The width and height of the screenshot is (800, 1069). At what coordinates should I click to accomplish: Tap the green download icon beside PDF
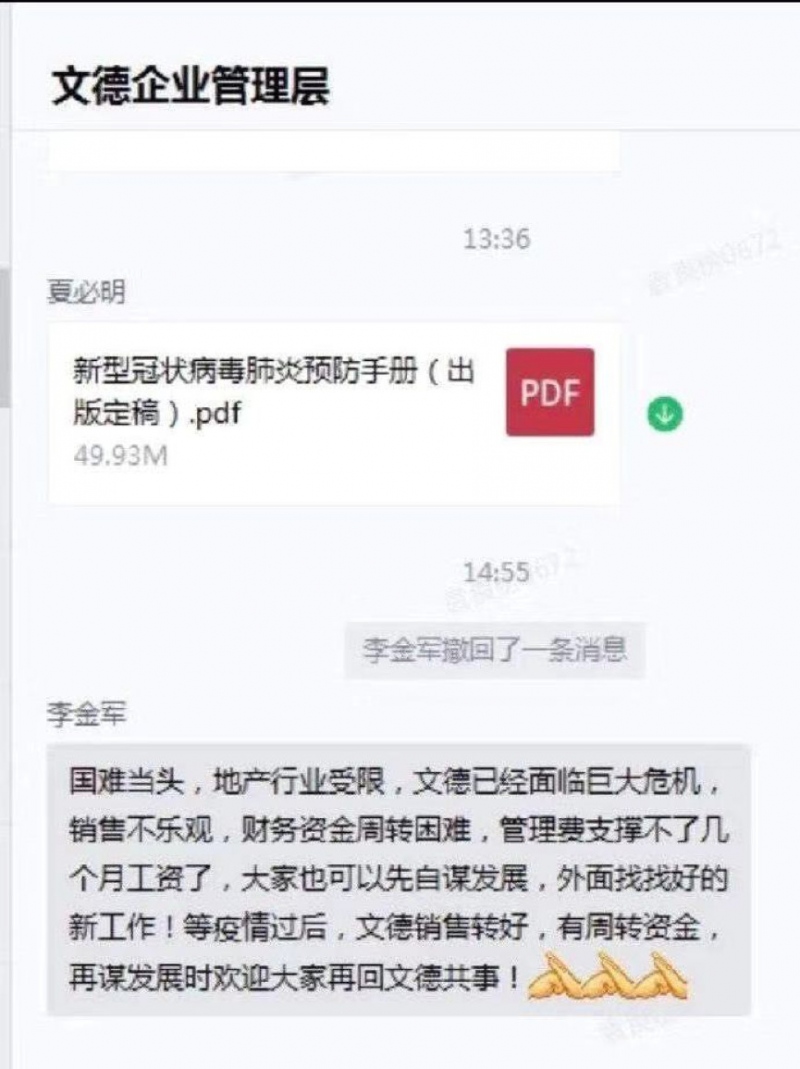click(x=665, y=414)
